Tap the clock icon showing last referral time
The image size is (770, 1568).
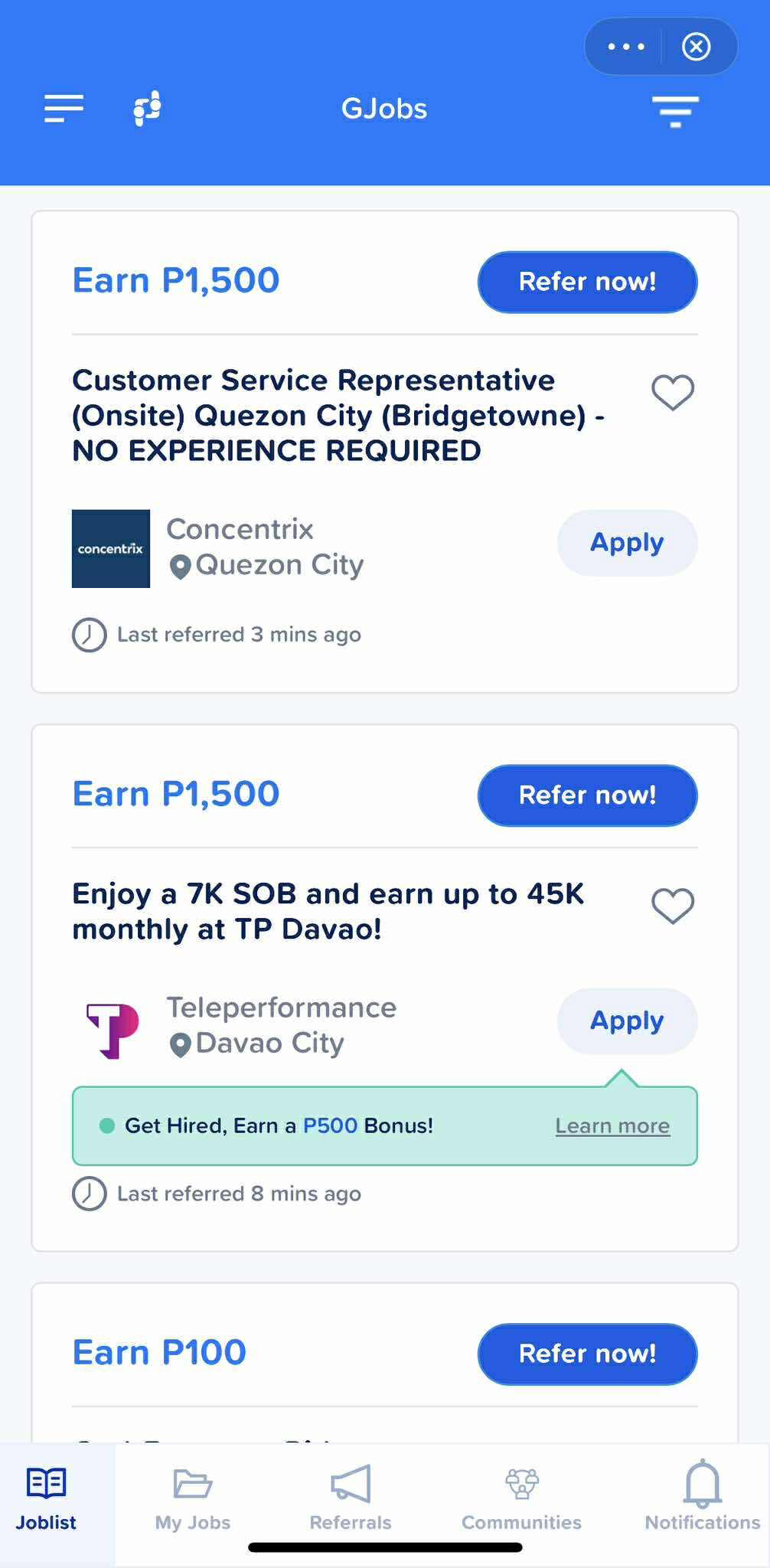(x=88, y=634)
